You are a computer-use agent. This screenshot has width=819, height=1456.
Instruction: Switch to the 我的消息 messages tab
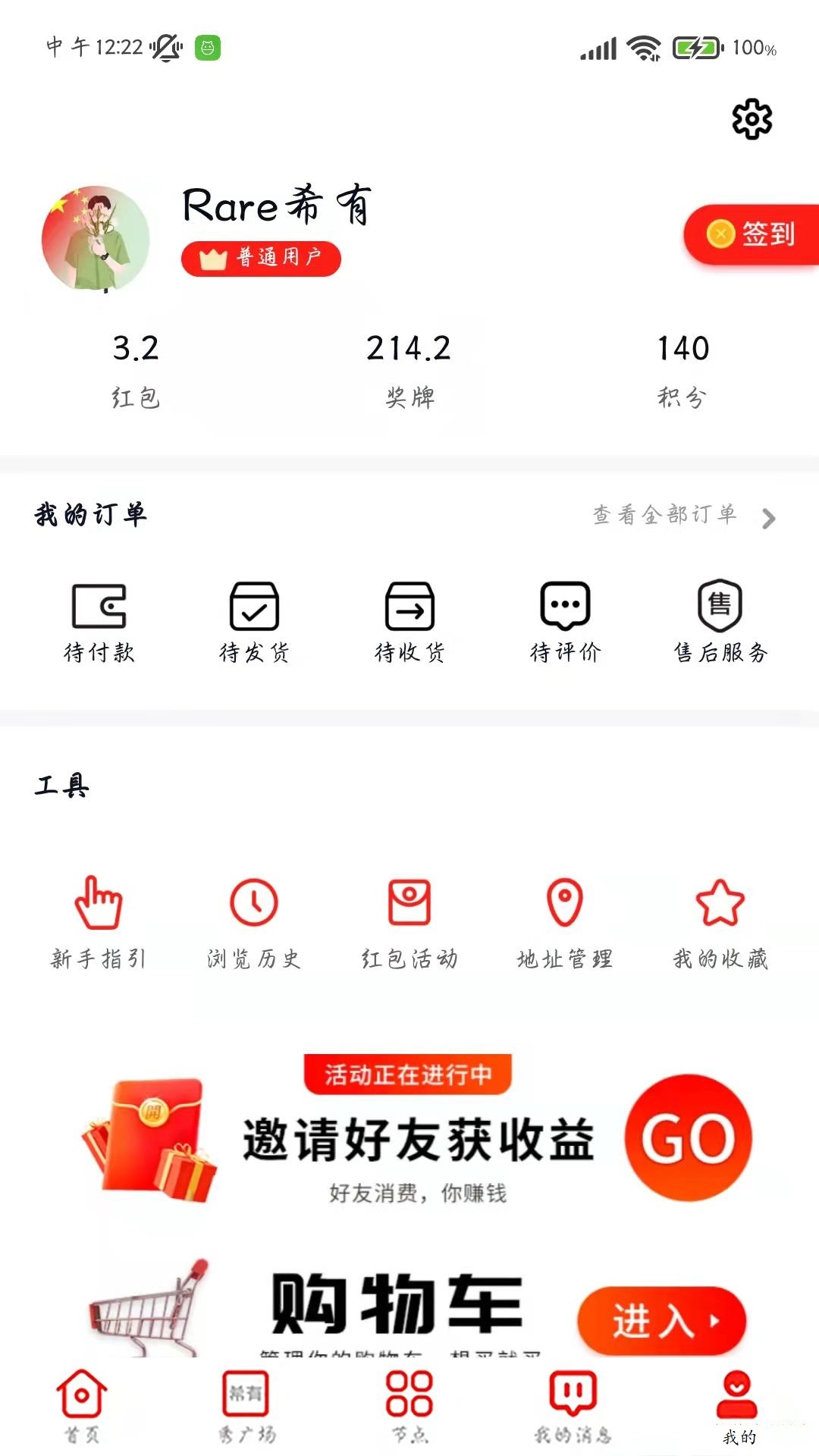[x=573, y=1405]
